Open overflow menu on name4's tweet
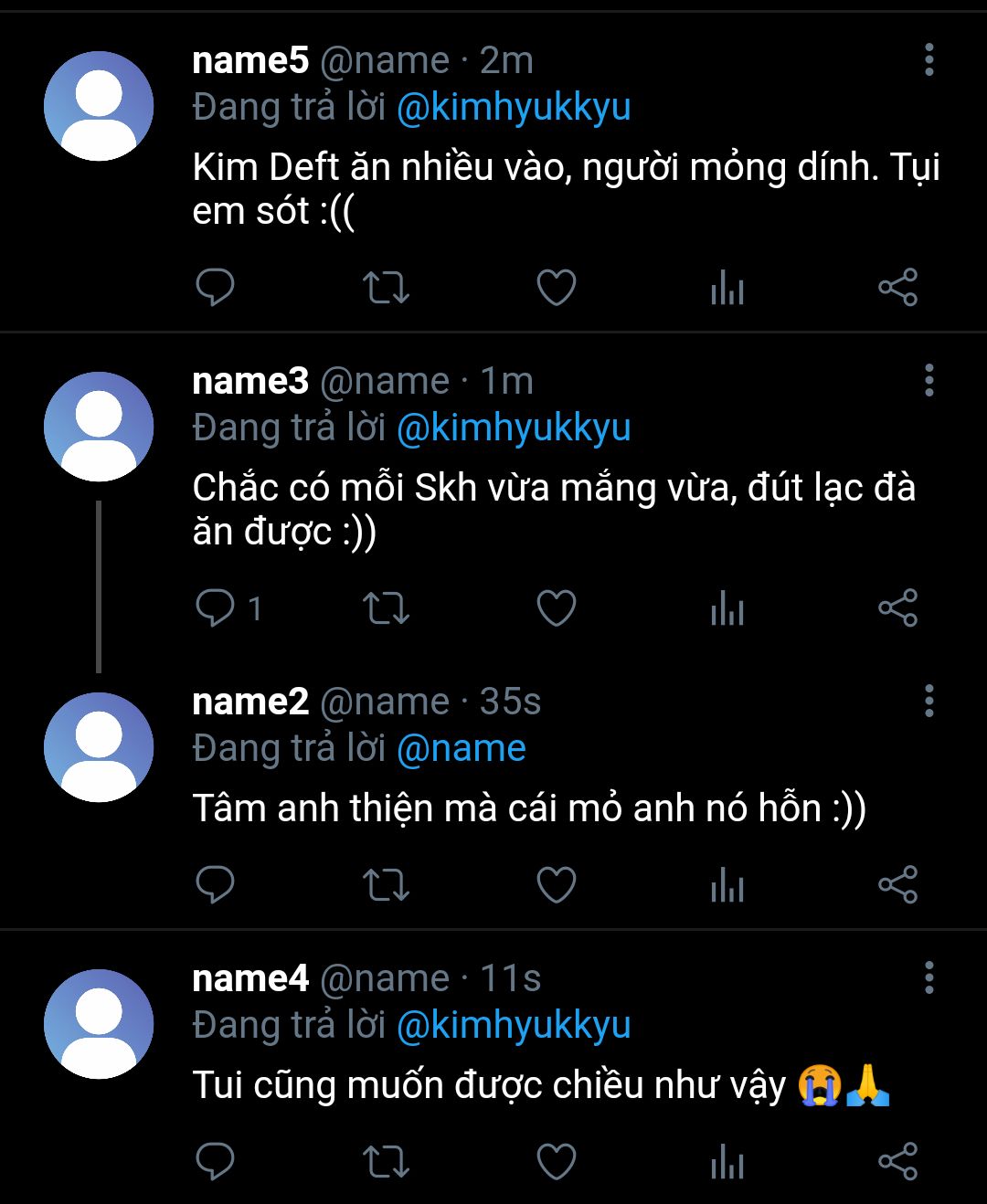Screen dimensions: 987x1204 [x=929, y=978]
